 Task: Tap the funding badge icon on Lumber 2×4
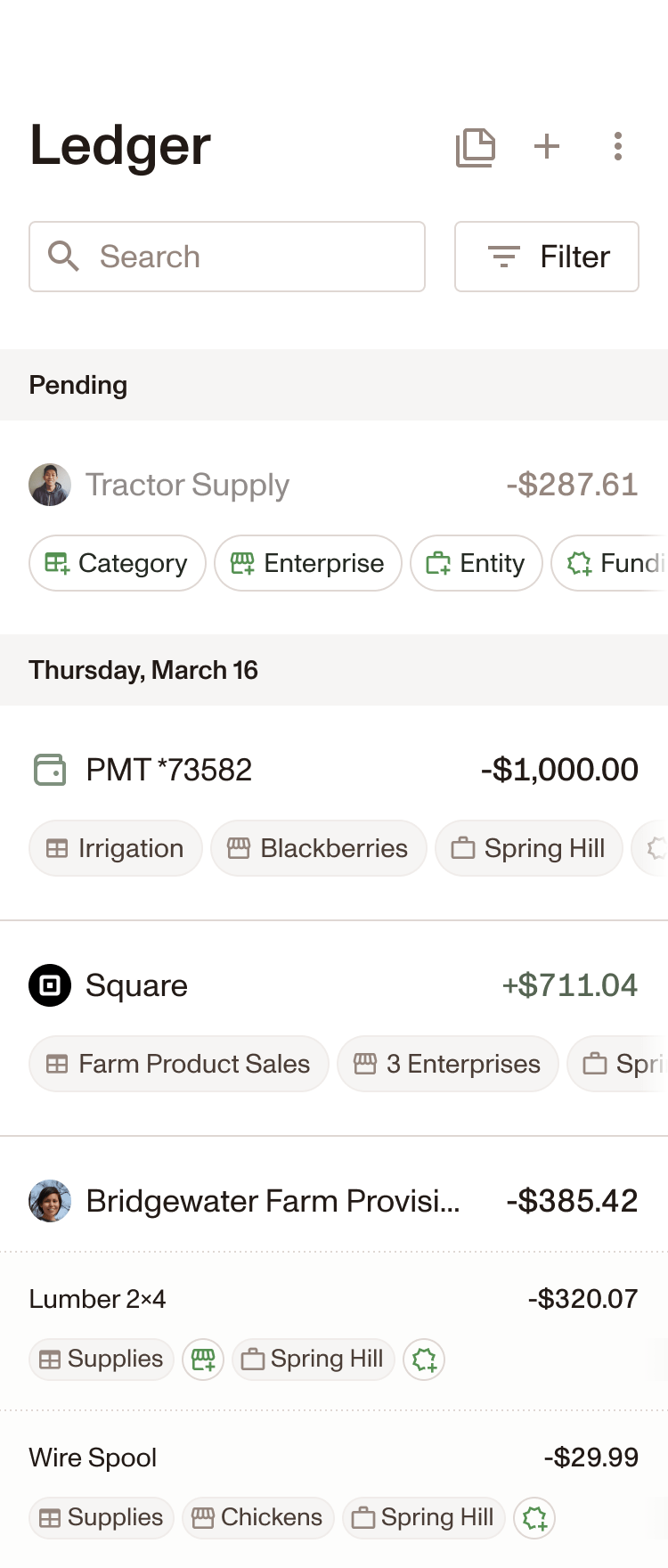(424, 1360)
